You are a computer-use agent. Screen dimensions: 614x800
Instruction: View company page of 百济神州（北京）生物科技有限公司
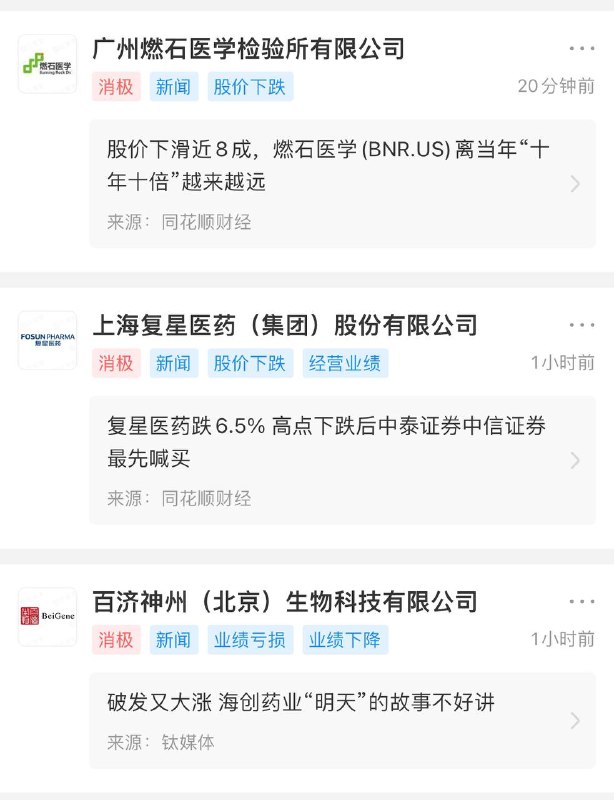click(284, 601)
